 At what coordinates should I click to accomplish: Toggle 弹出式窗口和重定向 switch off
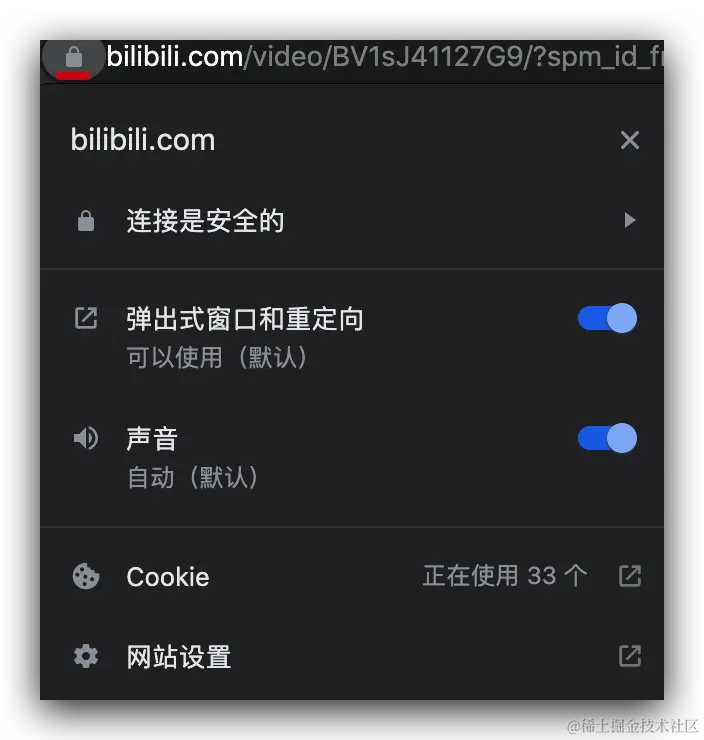[x=607, y=319]
